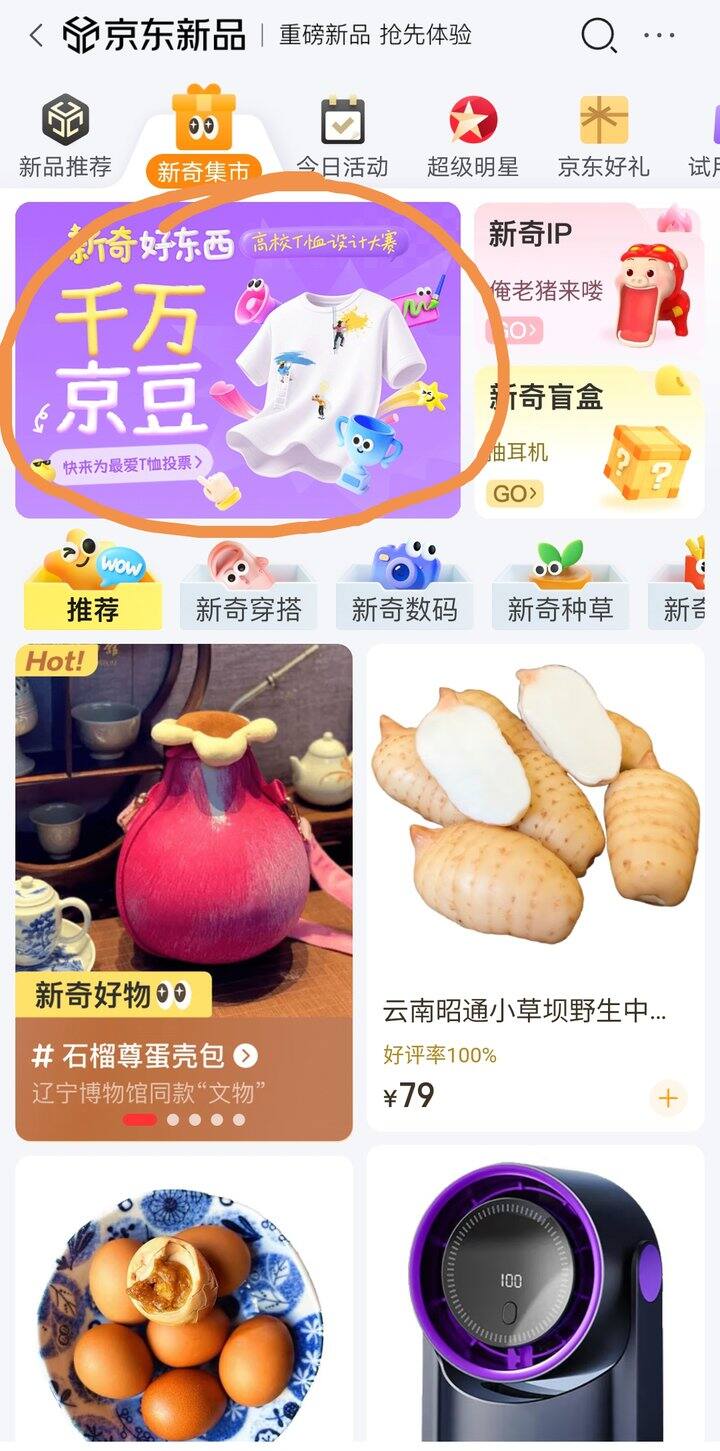
Task: Switch to the 新奇数码 category
Action: (404, 595)
